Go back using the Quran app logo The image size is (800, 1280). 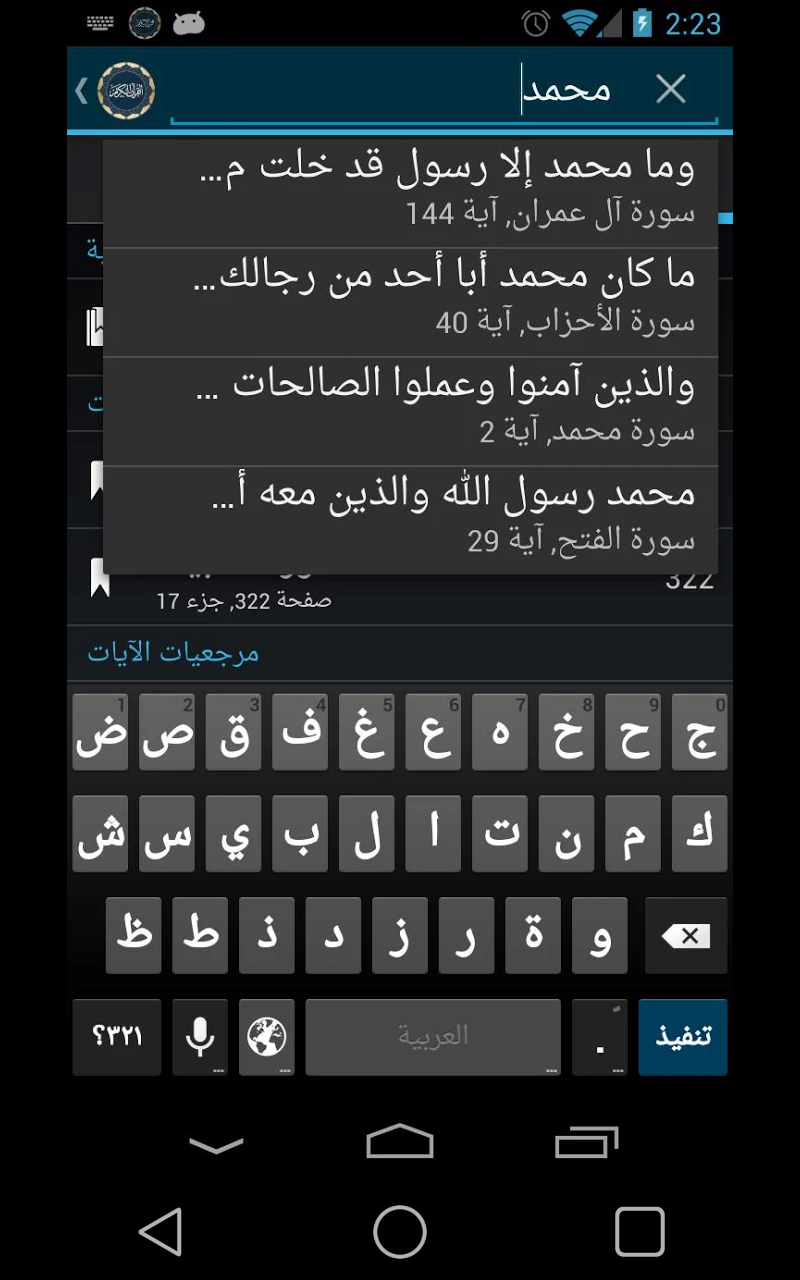(x=125, y=90)
